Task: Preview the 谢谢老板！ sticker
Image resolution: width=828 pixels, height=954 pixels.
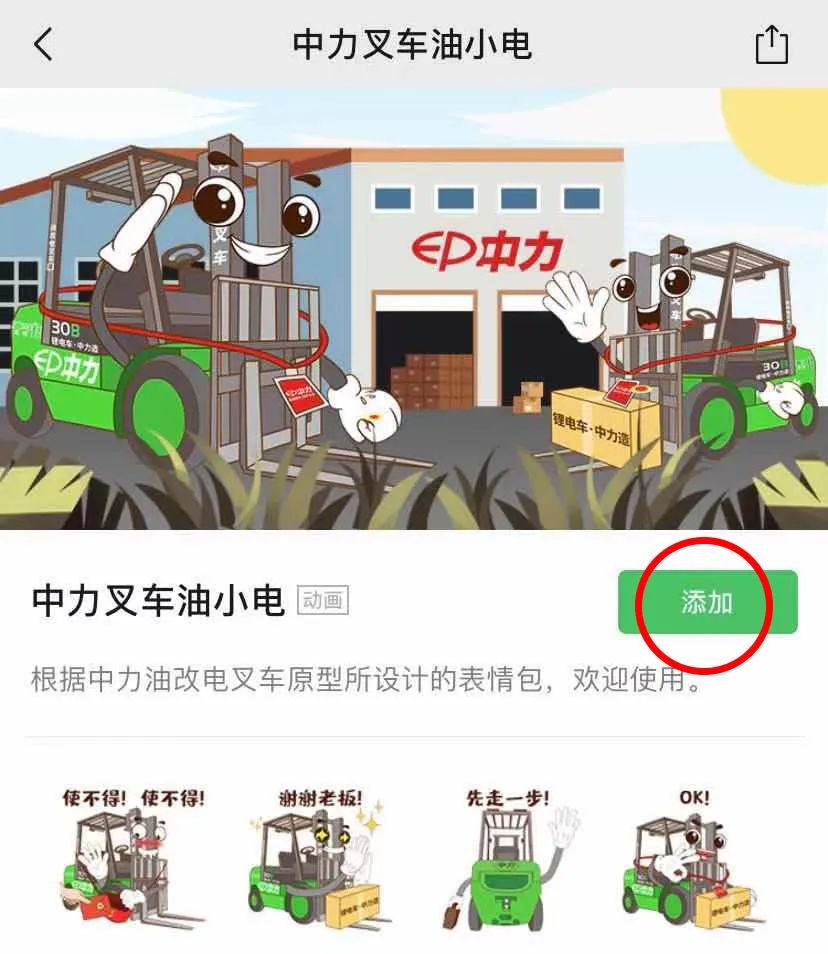Action: pos(320,860)
